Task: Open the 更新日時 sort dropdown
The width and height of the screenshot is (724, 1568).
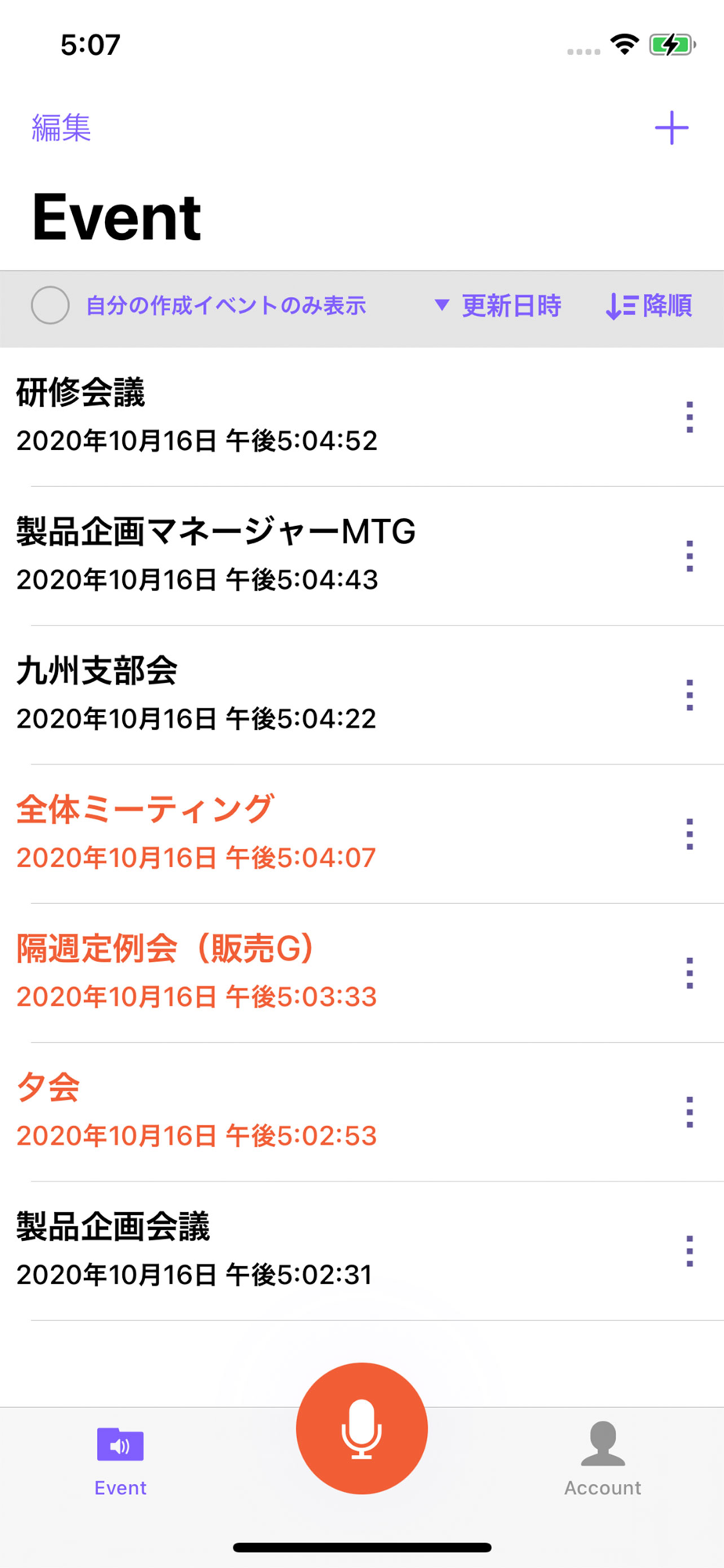Action: [x=499, y=306]
